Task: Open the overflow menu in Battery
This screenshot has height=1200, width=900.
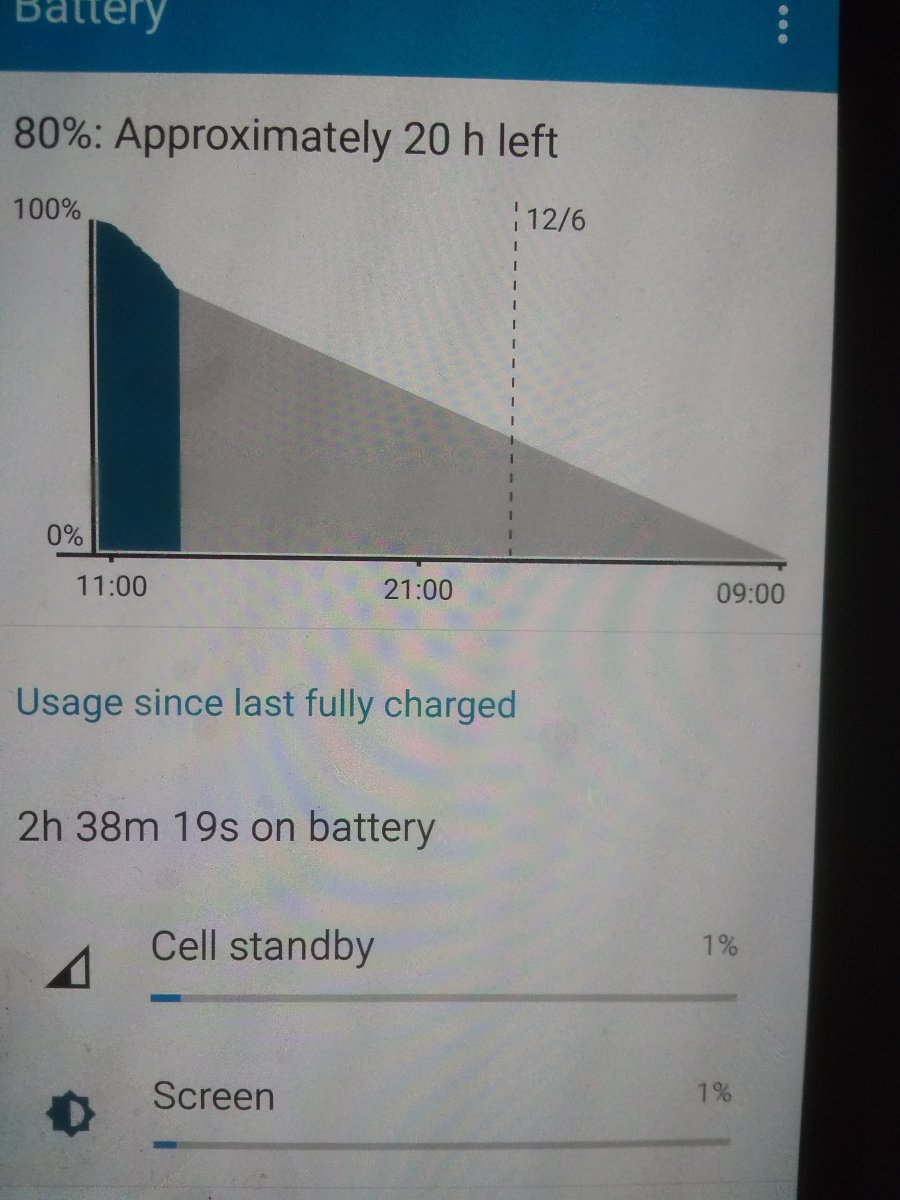Action: click(783, 23)
